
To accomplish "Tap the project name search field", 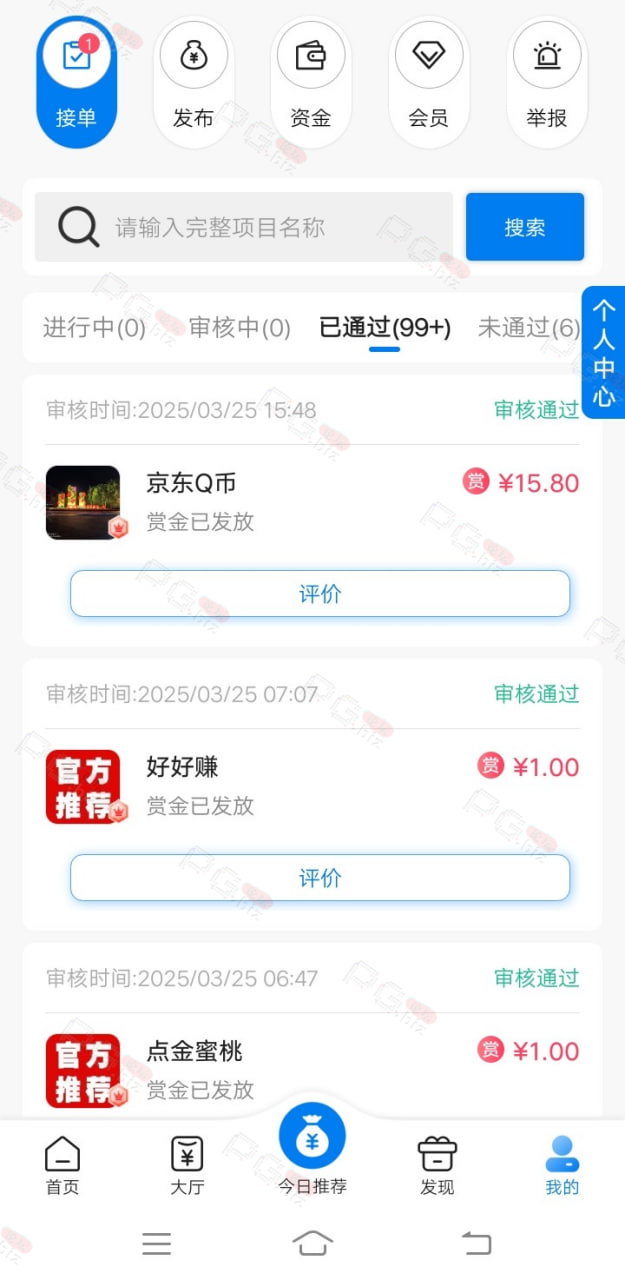I will 244,227.
